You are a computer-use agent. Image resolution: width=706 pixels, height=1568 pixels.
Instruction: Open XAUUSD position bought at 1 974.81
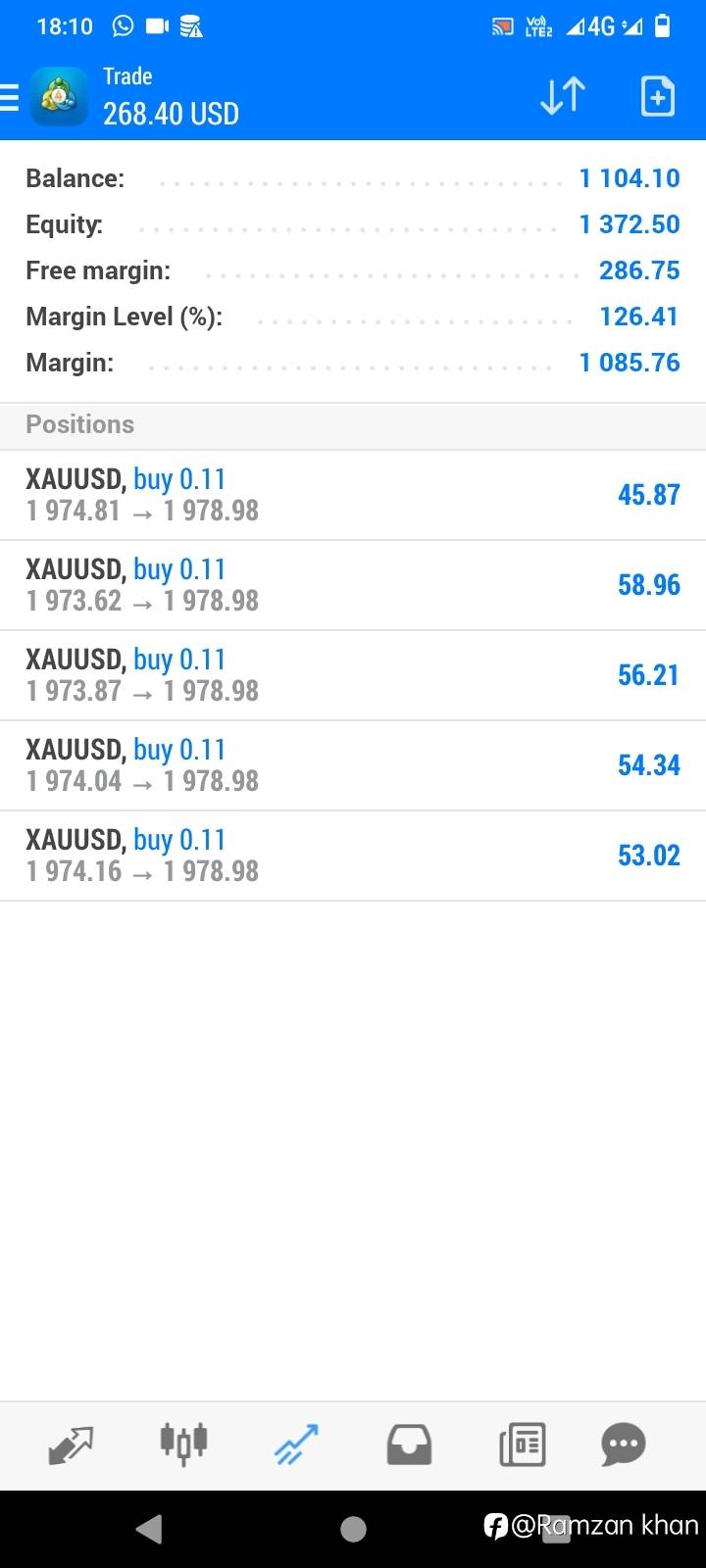click(353, 495)
